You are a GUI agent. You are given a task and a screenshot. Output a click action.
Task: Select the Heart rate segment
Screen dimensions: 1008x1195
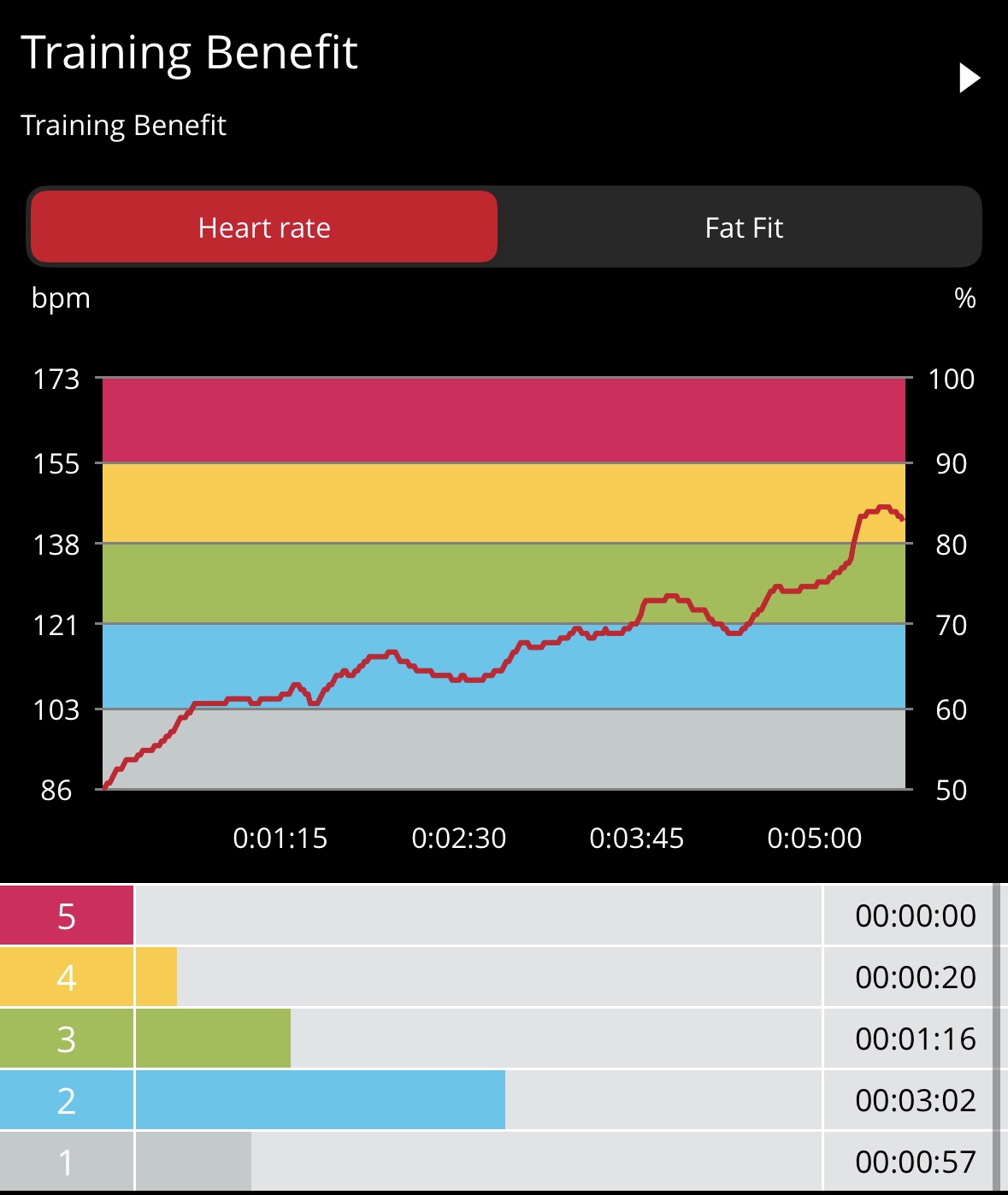click(x=264, y=227)
